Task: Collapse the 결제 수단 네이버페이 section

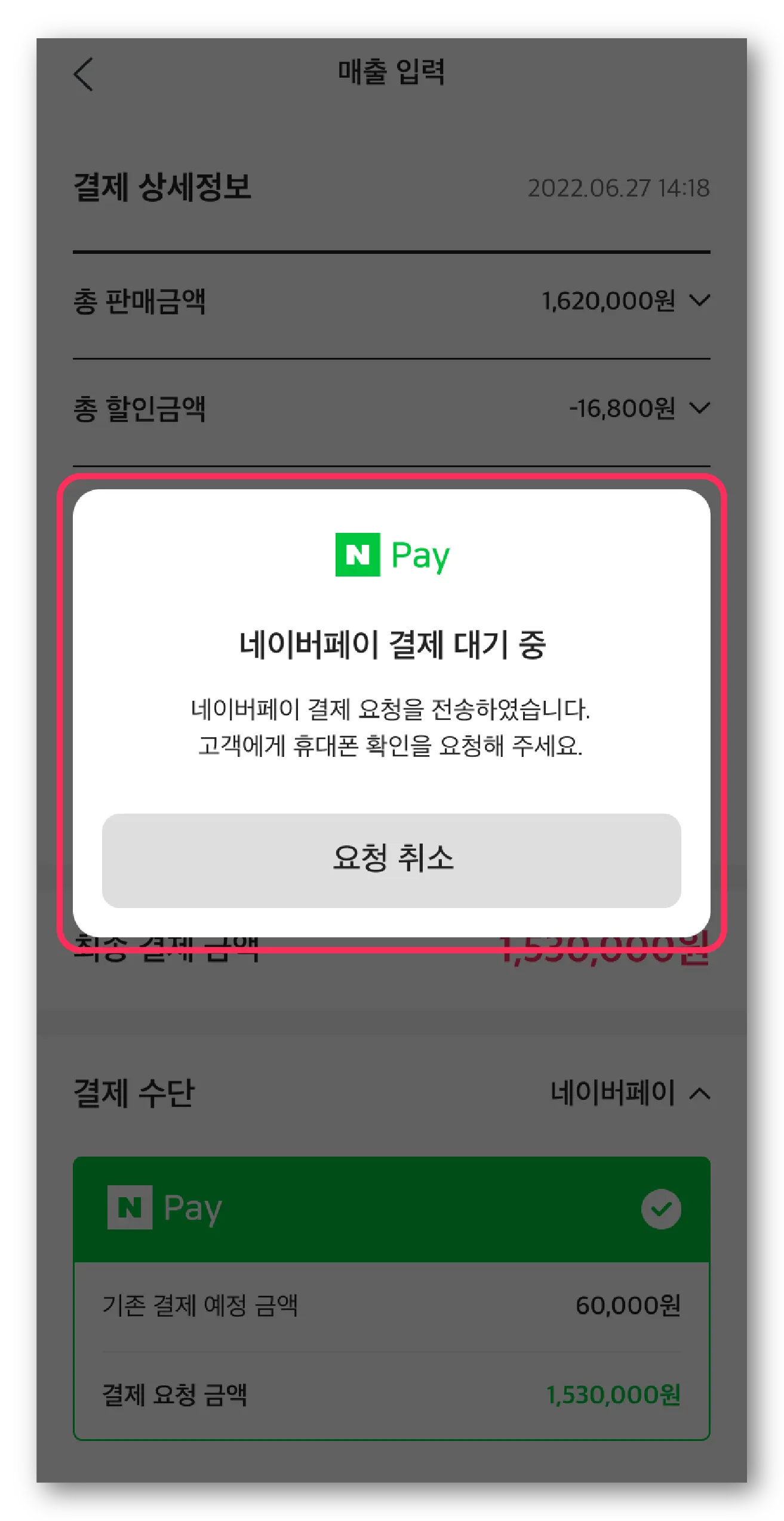Action: click(x=699, y=1094)
